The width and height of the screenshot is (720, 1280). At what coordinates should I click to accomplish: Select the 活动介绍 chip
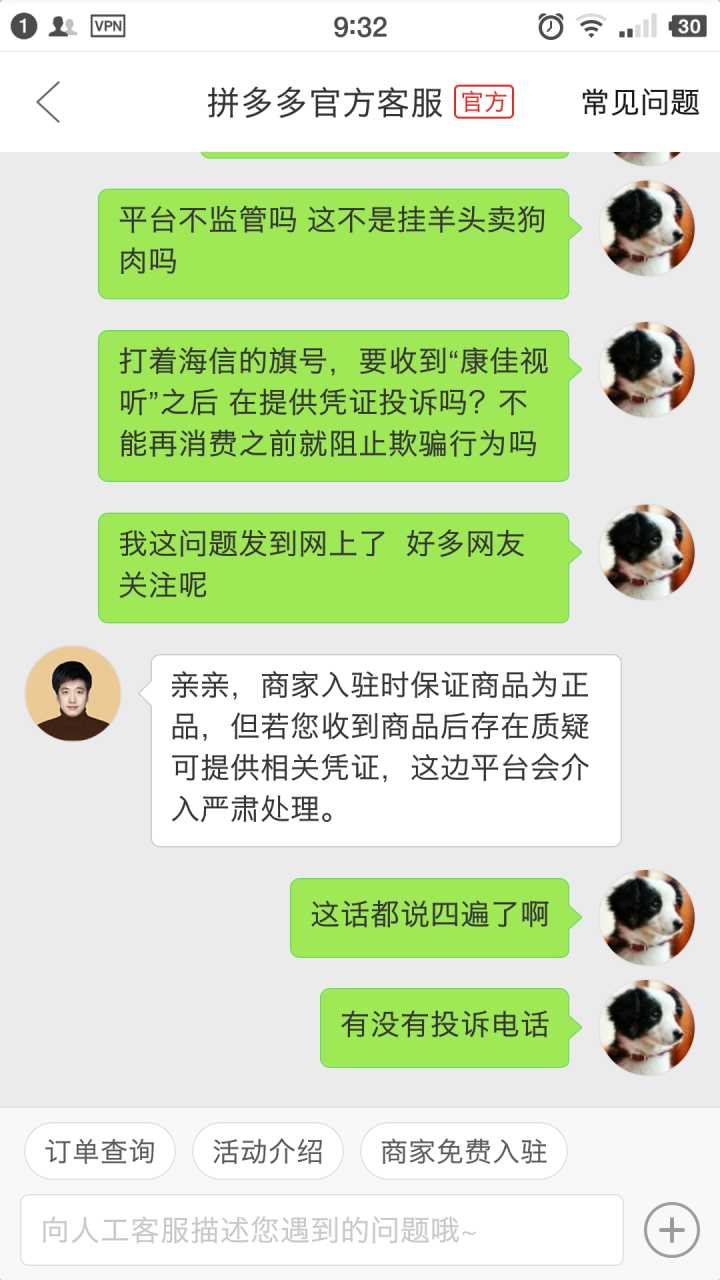pos(267,1151)
